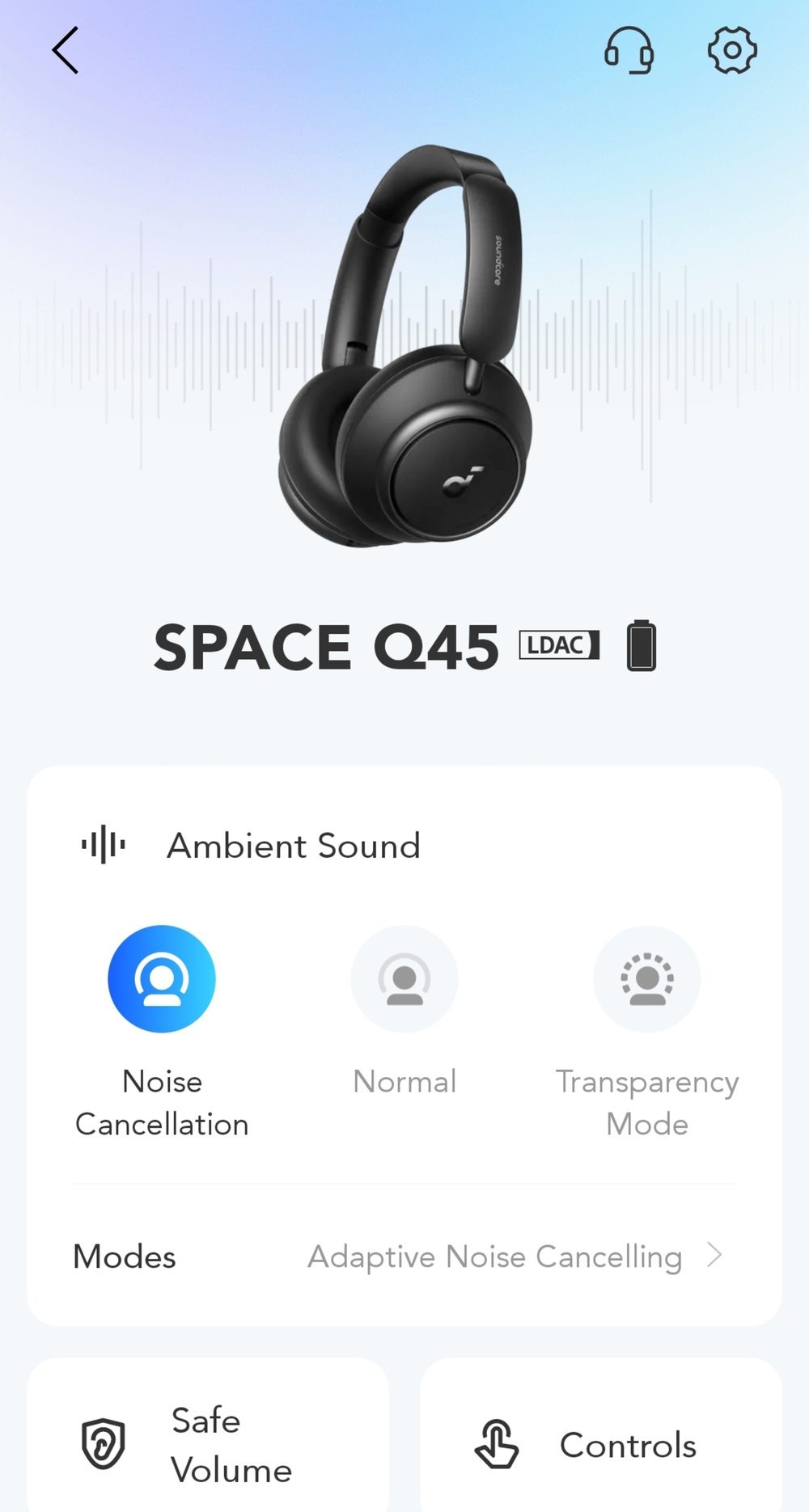Tap the Controls hand icon

[497, 1444]
